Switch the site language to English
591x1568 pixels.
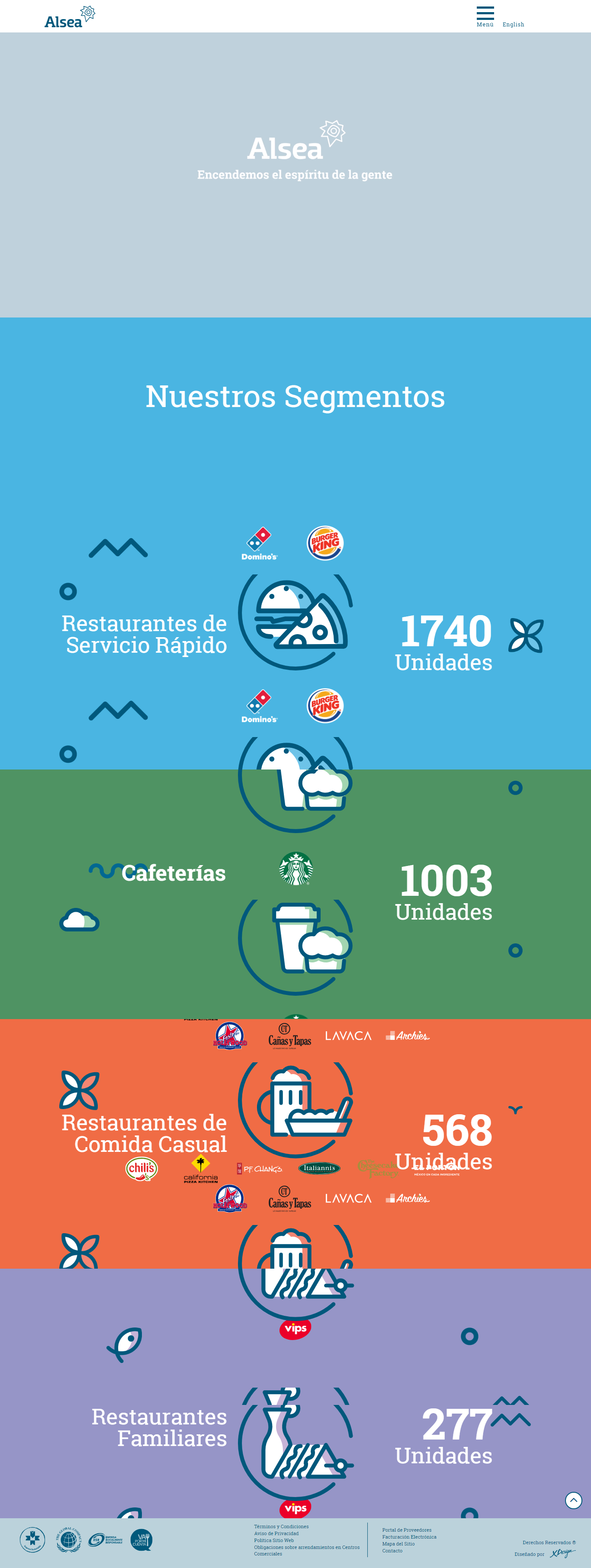pos(513,24)
